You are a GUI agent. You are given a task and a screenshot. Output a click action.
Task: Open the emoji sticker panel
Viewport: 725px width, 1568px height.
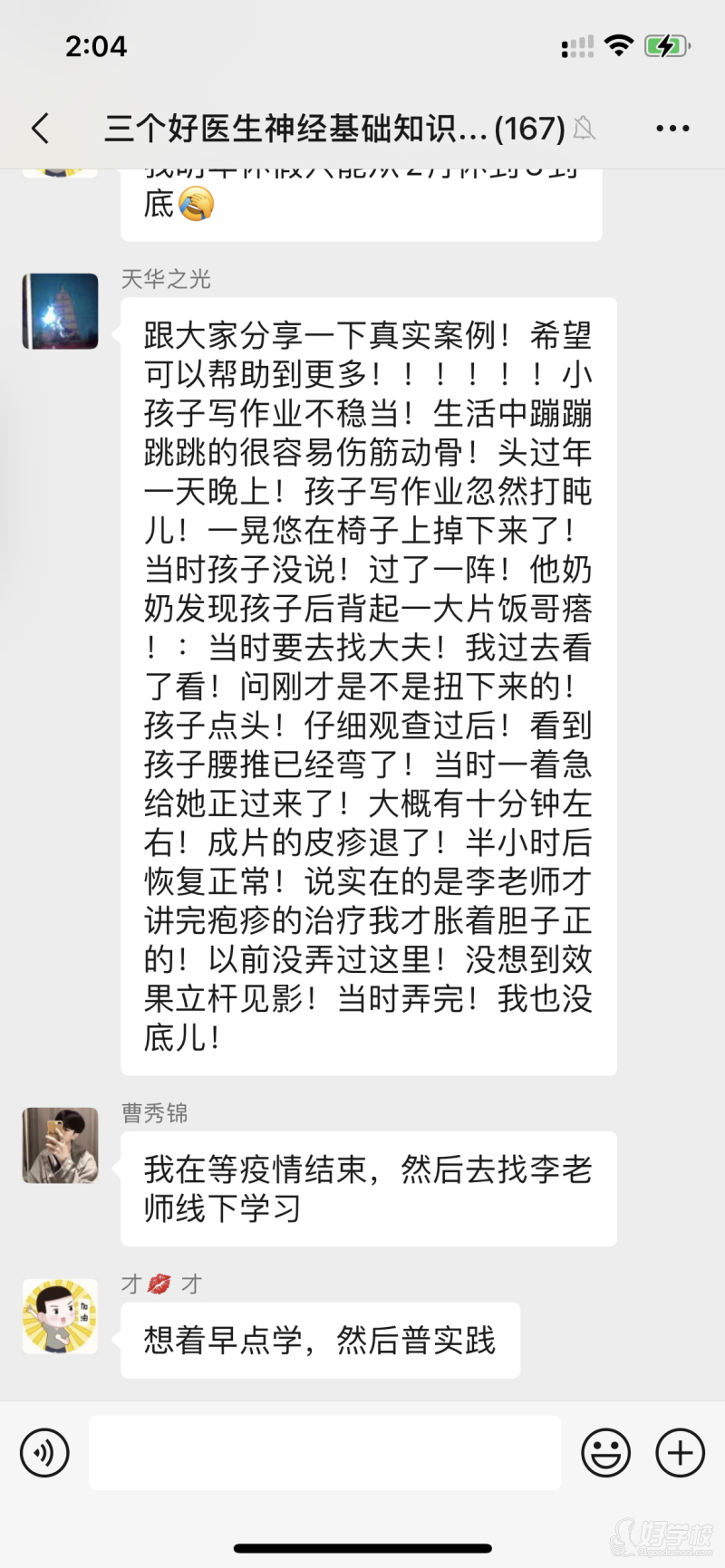605,1452
